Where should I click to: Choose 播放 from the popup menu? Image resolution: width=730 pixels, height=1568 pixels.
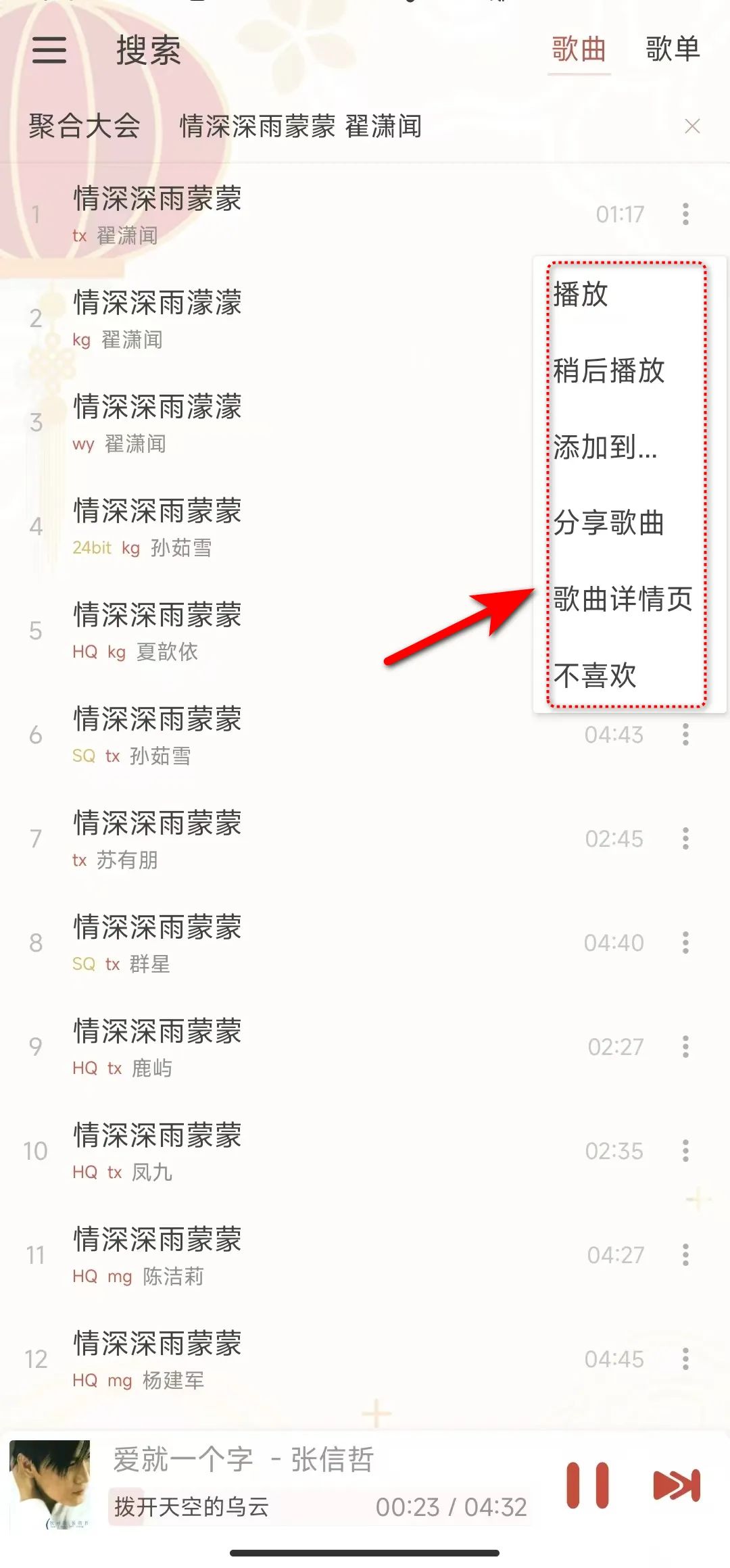tap(581, 295)
